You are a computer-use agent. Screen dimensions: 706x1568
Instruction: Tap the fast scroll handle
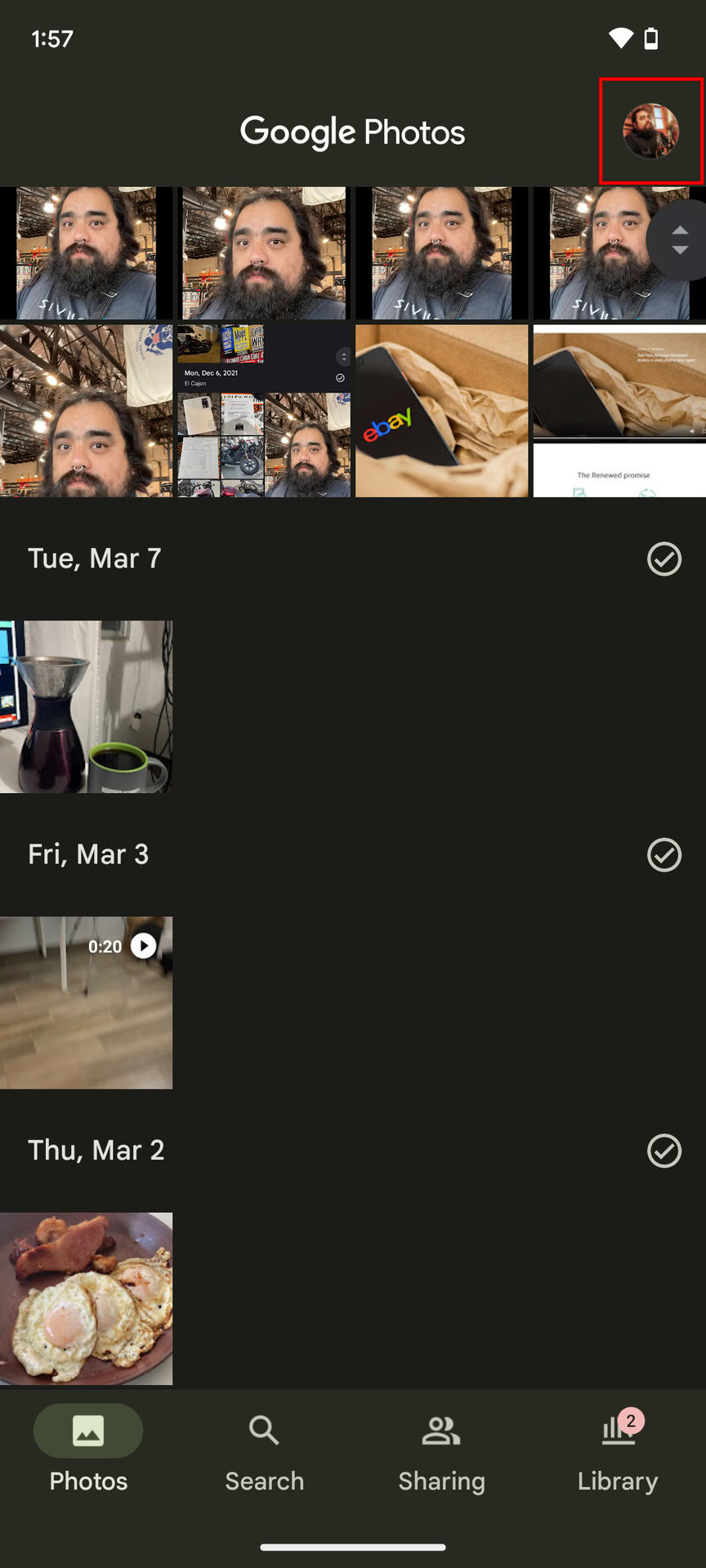[x=678, y=240]
